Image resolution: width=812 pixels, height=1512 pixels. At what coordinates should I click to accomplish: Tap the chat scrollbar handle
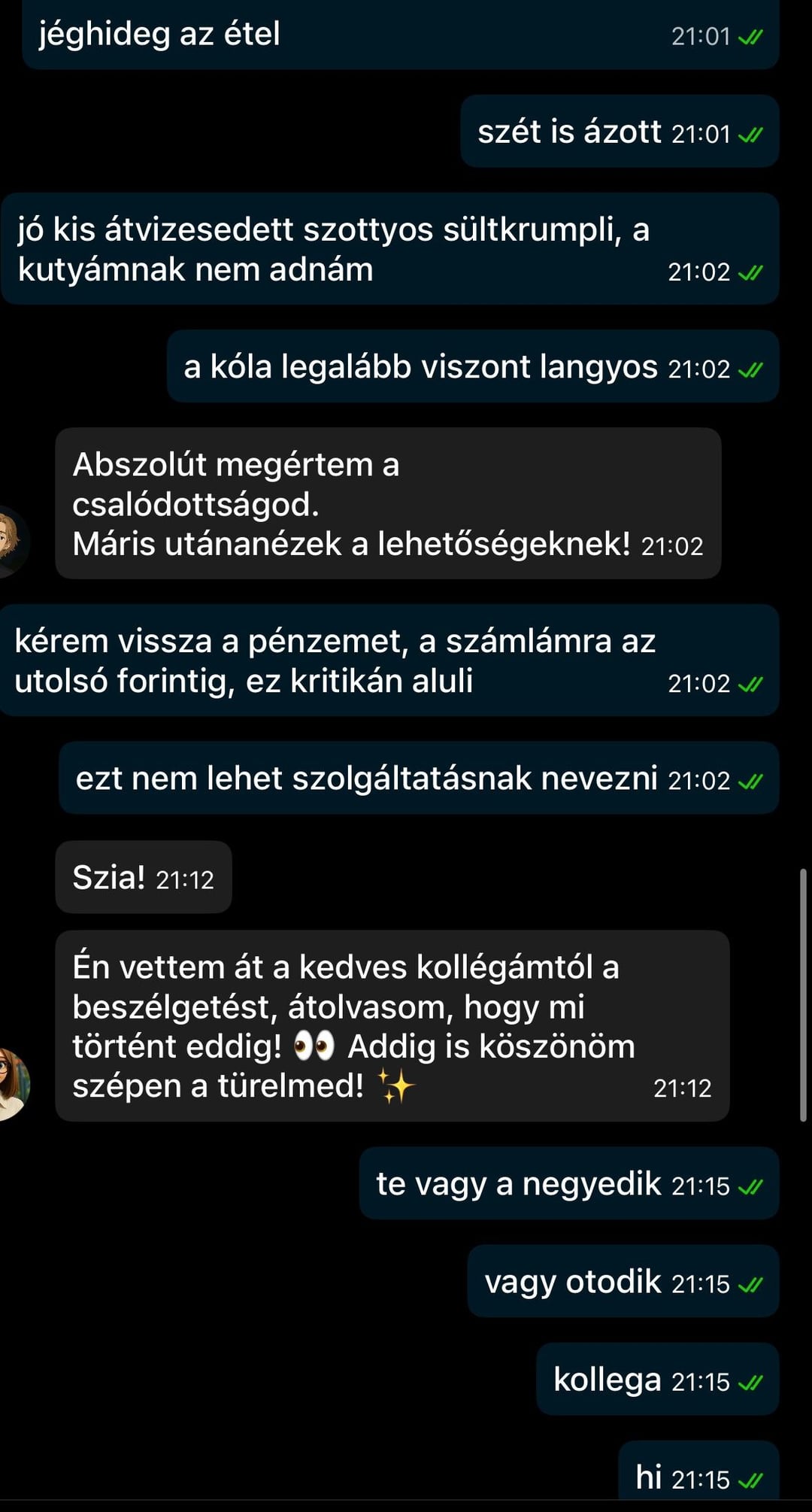coord(803,994)
